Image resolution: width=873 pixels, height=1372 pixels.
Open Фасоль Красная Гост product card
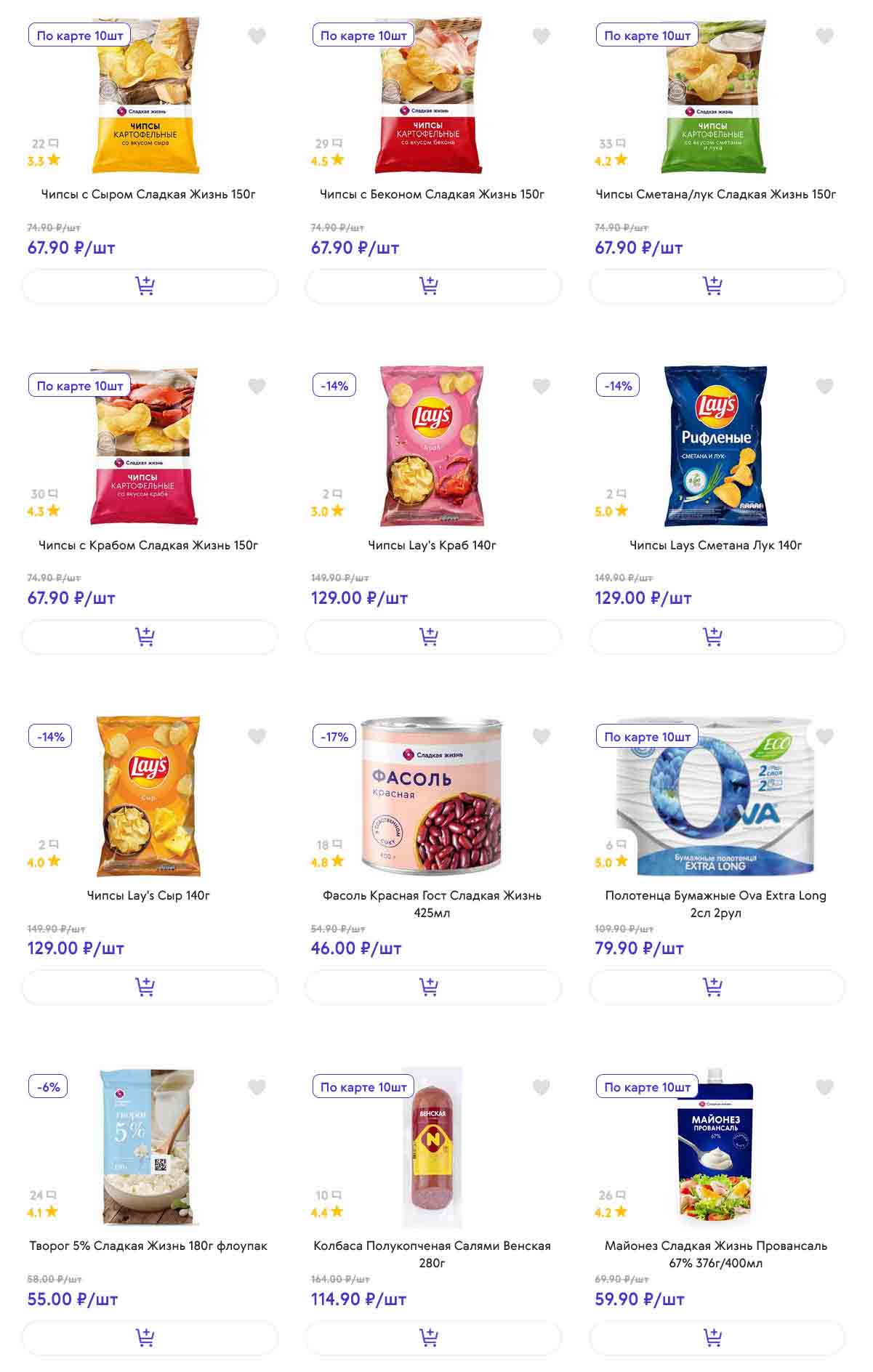(432, 895)
